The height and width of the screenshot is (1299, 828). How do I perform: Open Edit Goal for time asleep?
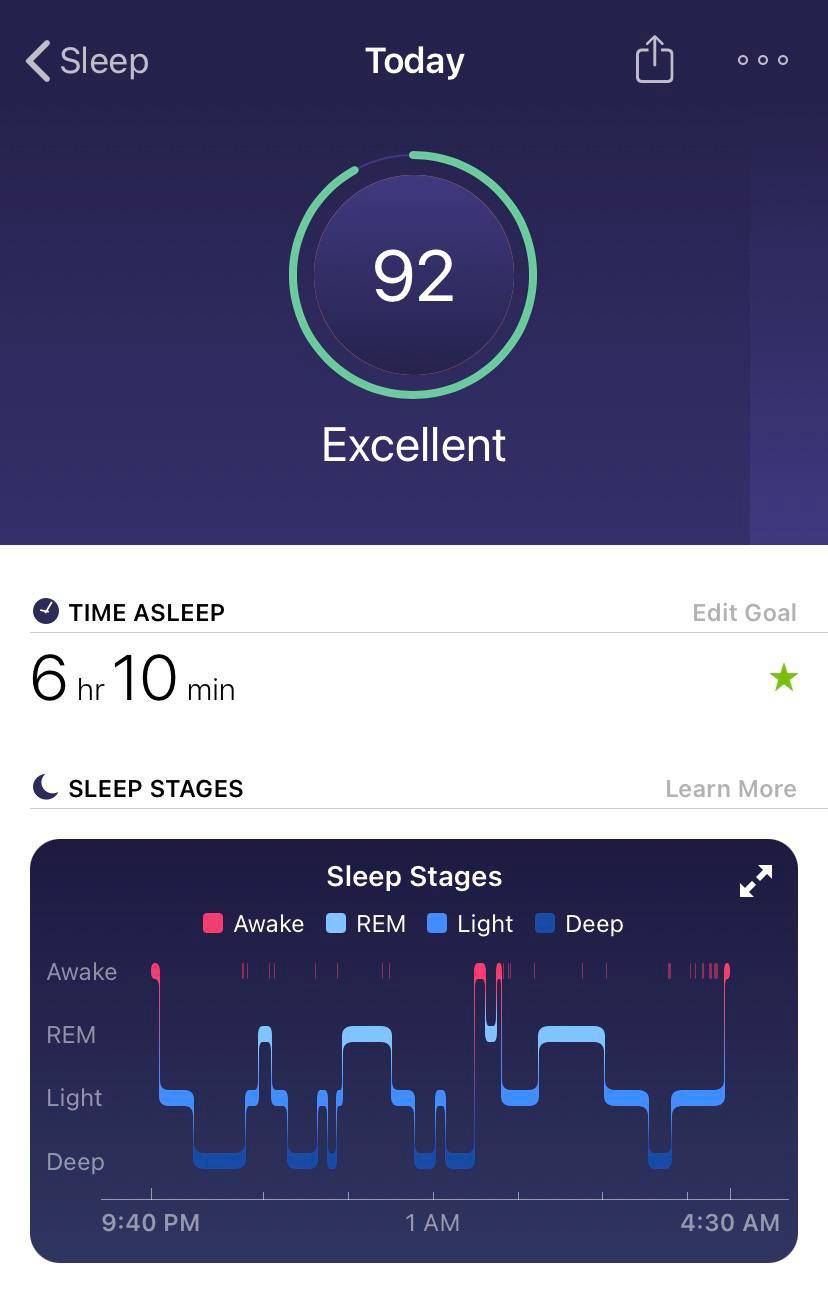pyautogui.click(x=744, y=612)
